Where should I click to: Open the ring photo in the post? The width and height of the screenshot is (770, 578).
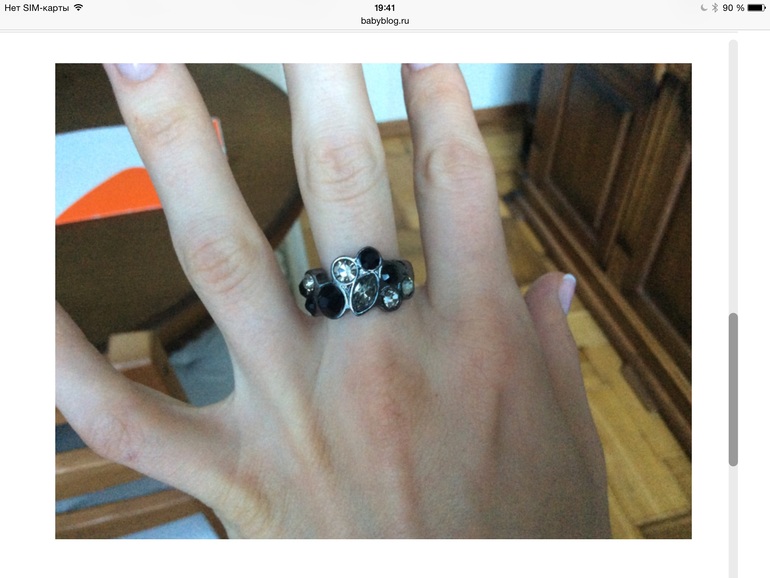coord(373,301)
